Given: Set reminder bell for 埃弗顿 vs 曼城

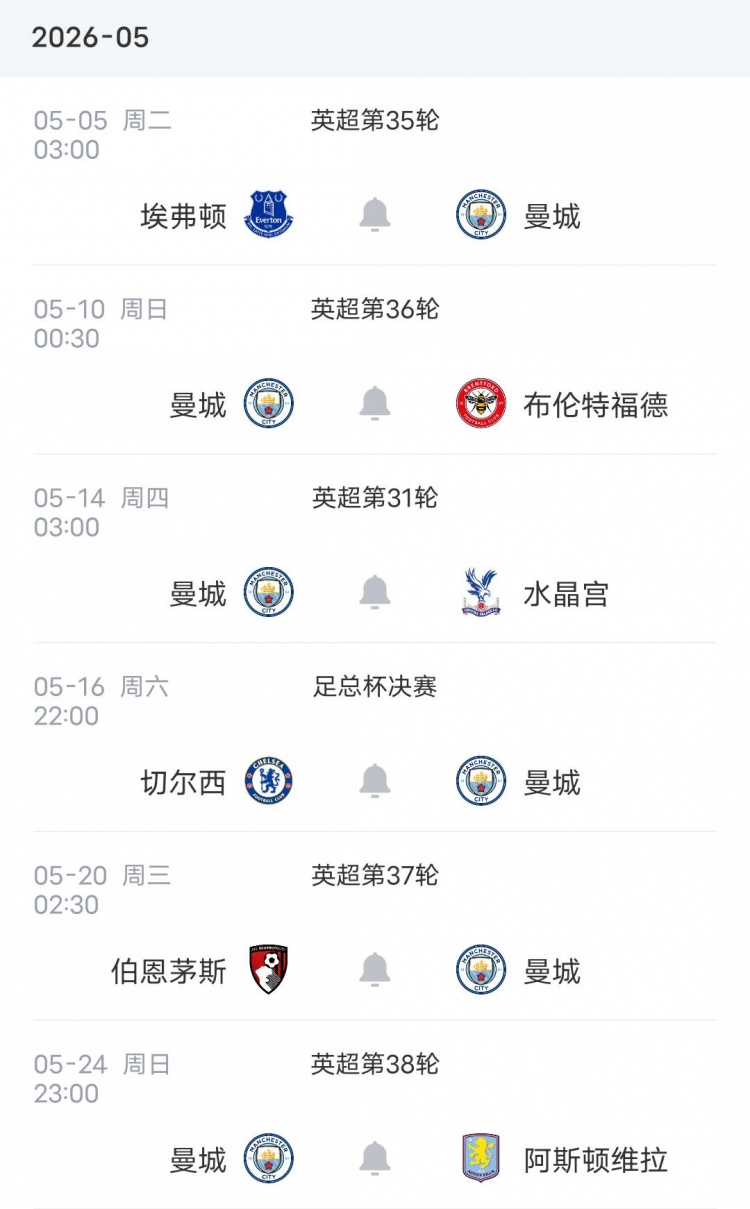Looking at the screenshot, I should click(x=375, y=215).
